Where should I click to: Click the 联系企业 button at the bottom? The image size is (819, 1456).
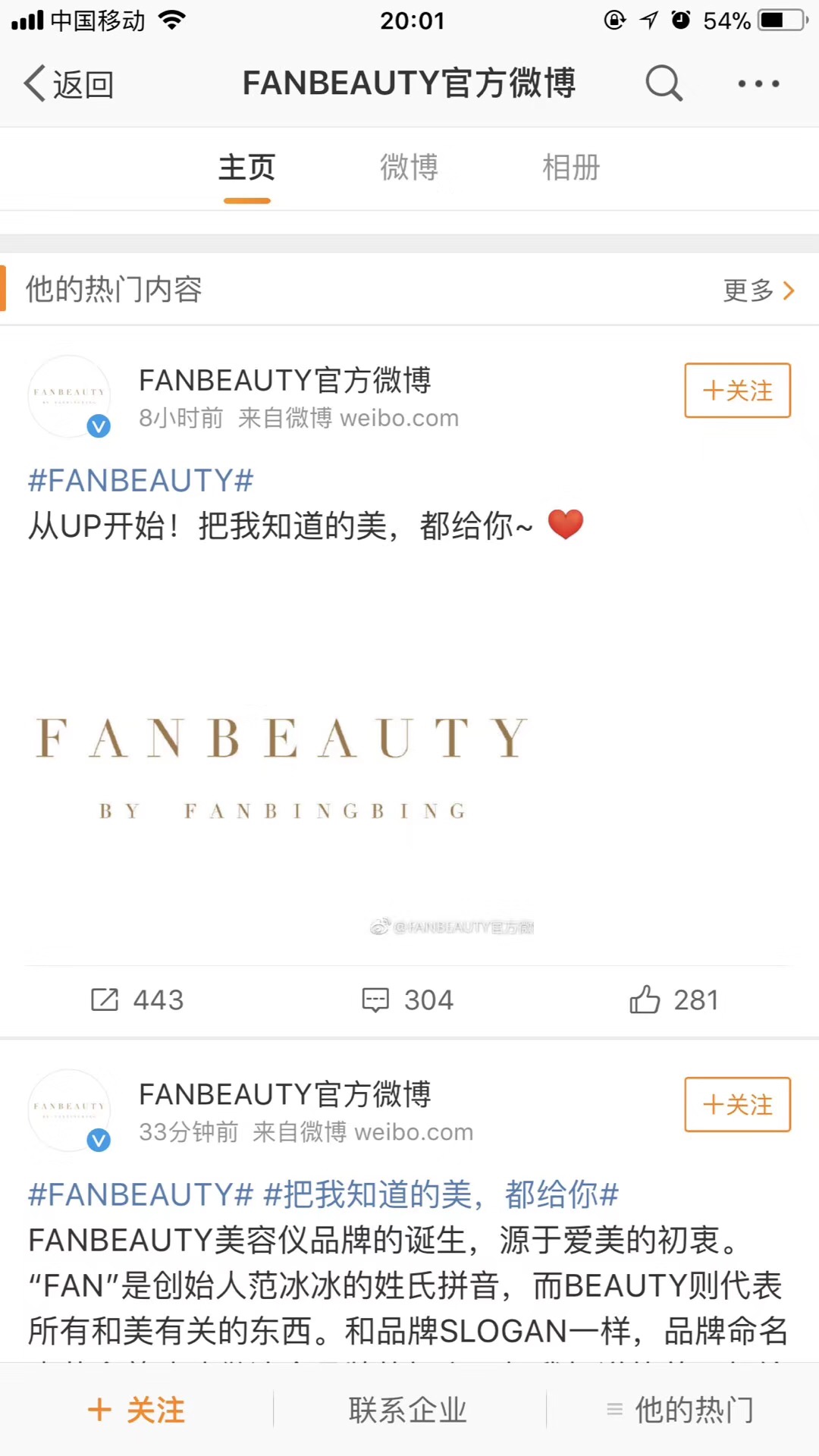pyautogui.click(x=408, y=1409)
